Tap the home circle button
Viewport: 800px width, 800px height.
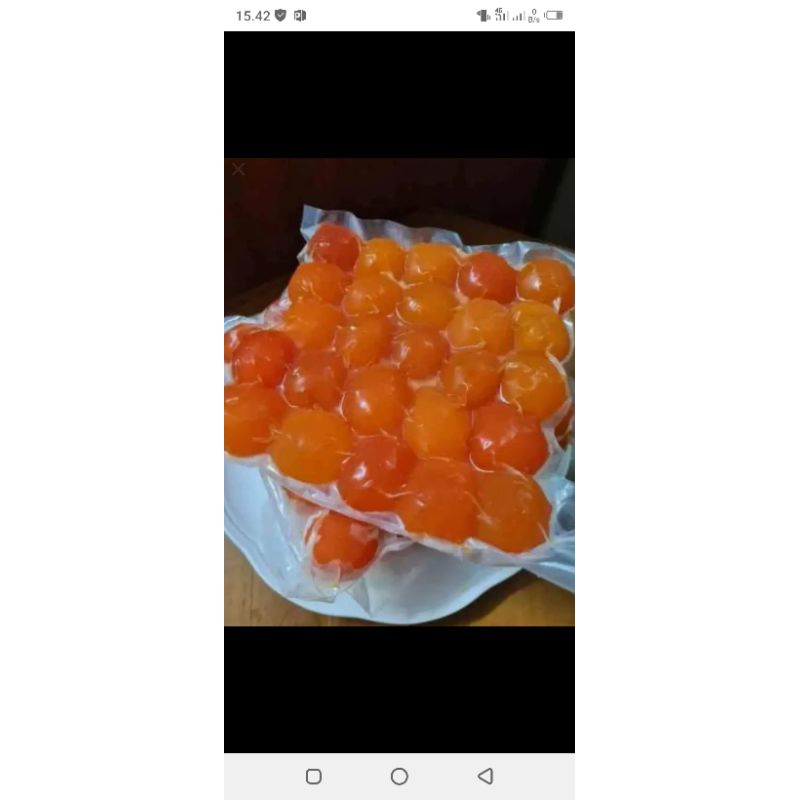pos(399,776)
